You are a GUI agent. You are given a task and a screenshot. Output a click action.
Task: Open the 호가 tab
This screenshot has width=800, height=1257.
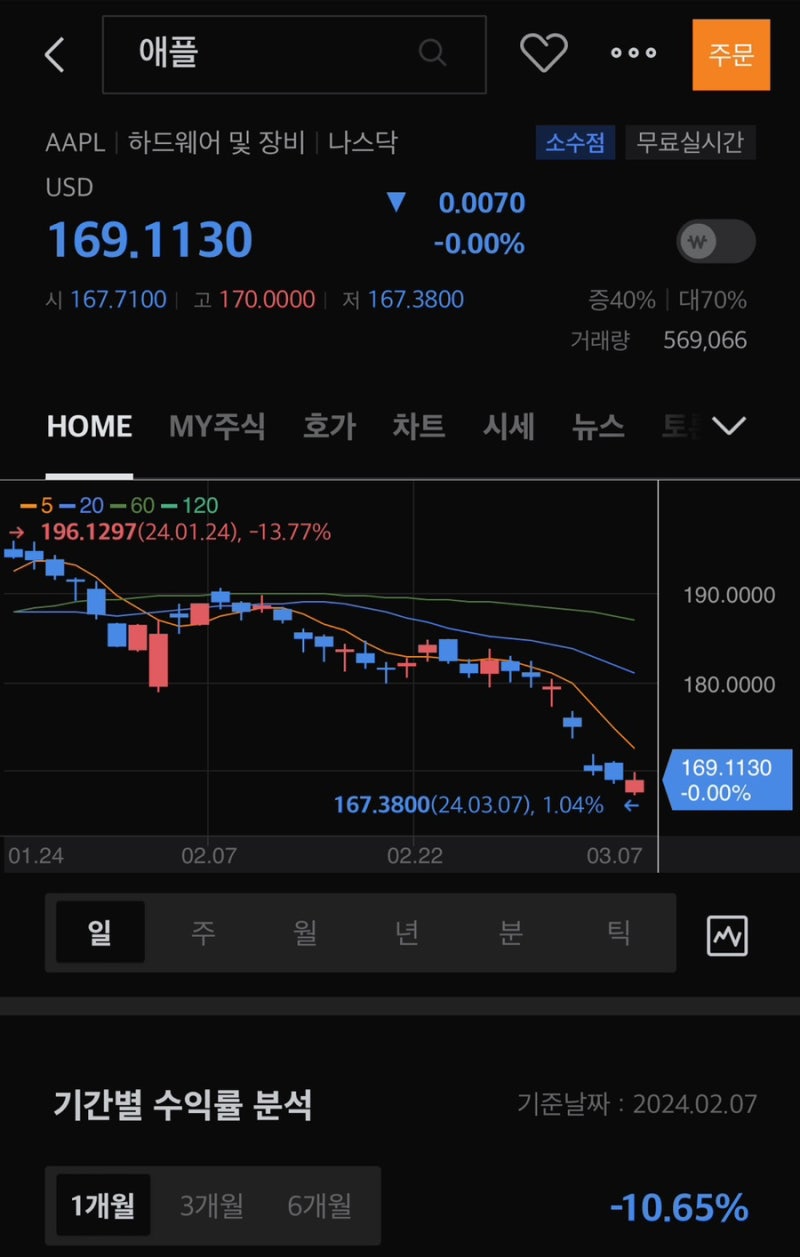pos(329,426)
